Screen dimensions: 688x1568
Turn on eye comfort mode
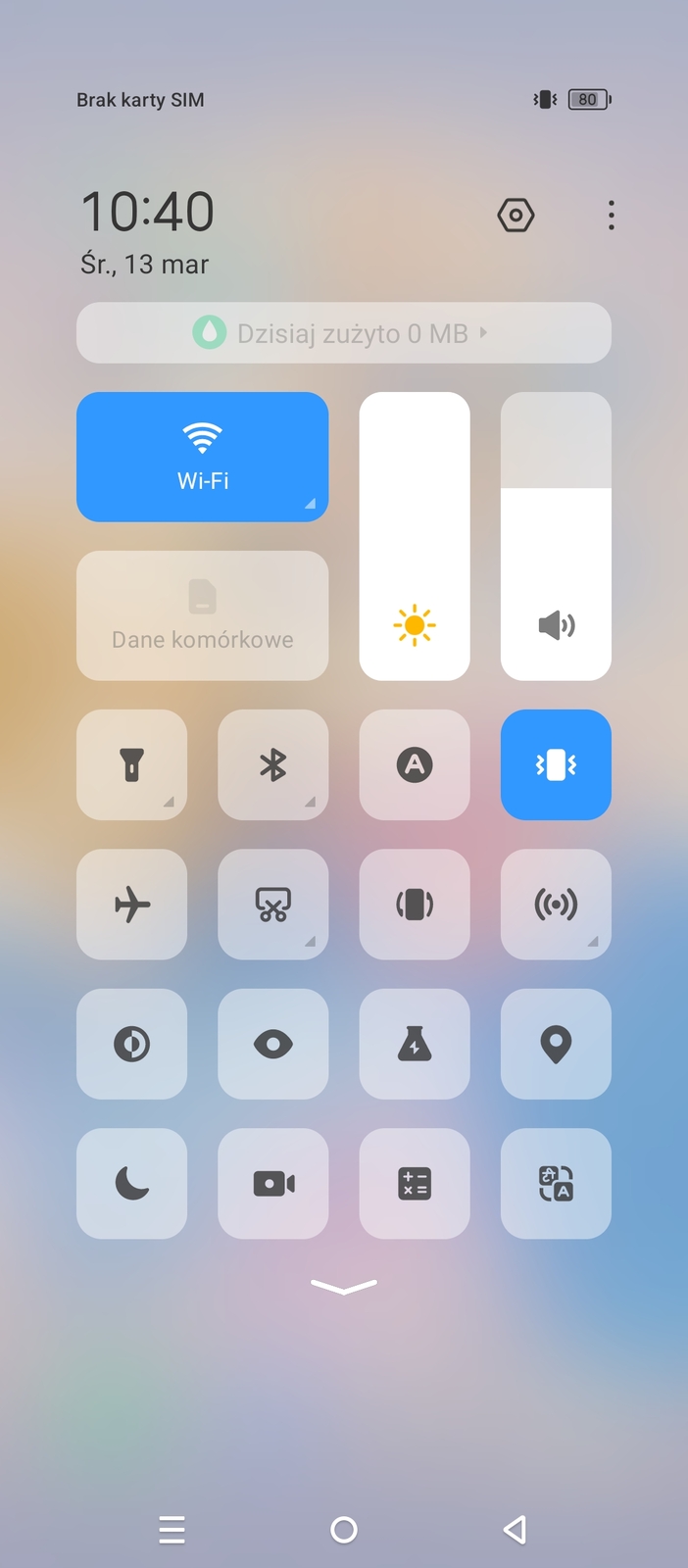[272, 1044]
